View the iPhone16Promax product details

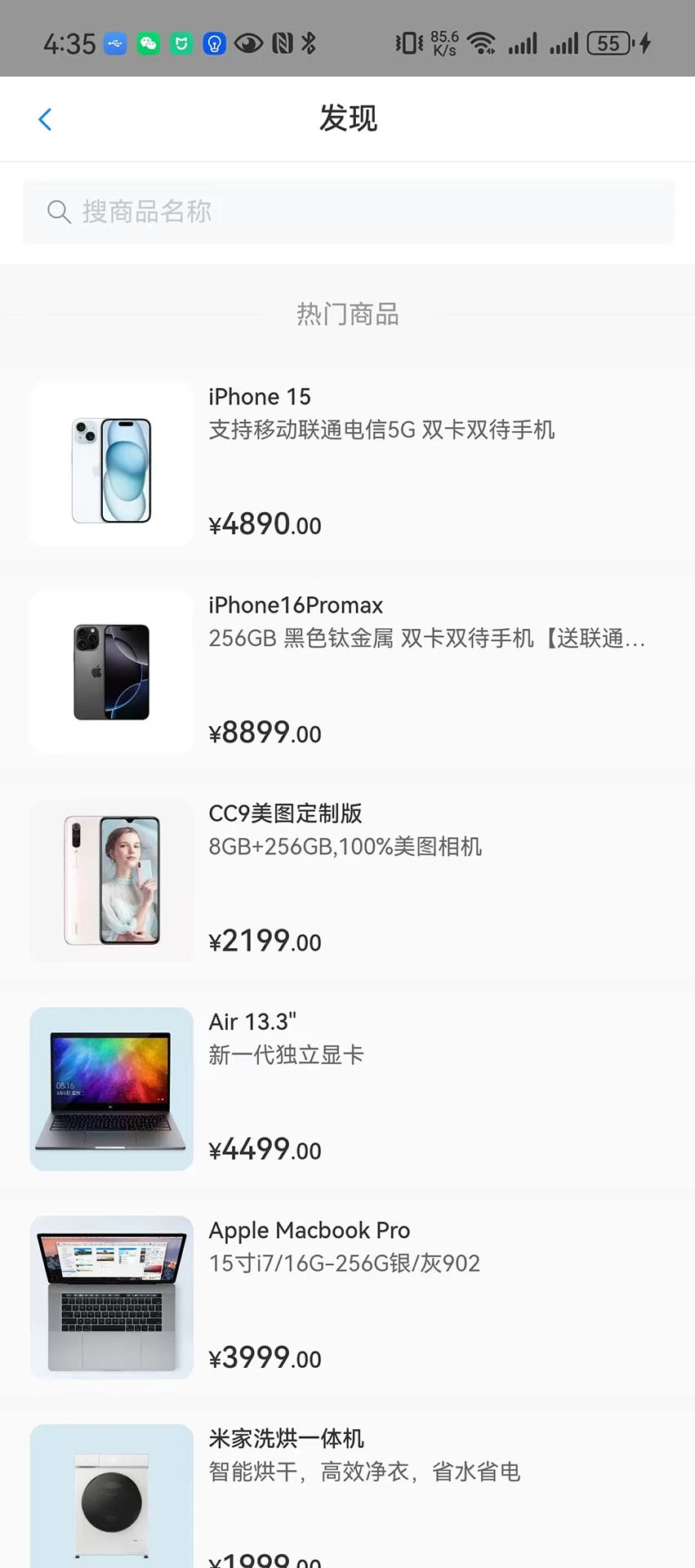click(347, 671)
